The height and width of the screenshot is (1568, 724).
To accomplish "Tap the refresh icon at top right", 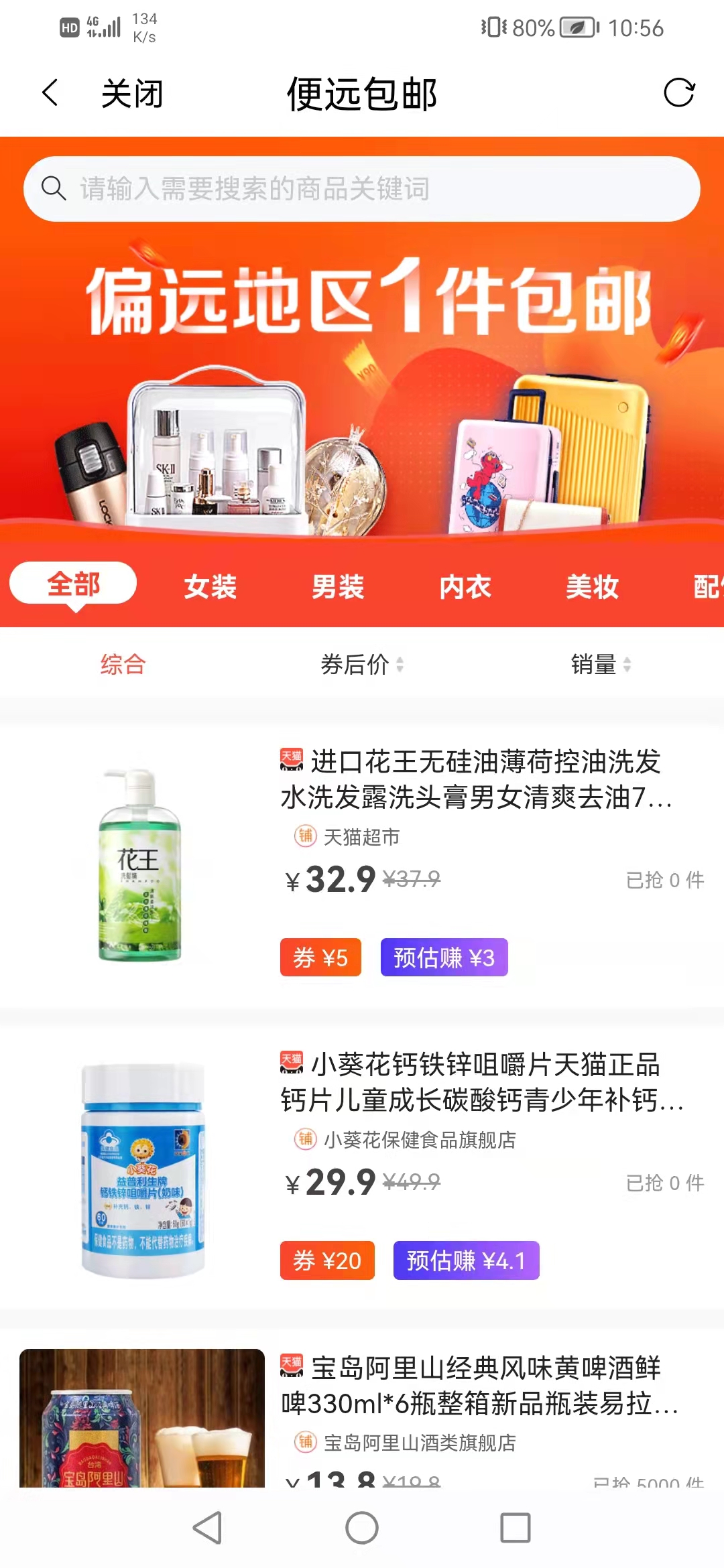I will point(679,94).
